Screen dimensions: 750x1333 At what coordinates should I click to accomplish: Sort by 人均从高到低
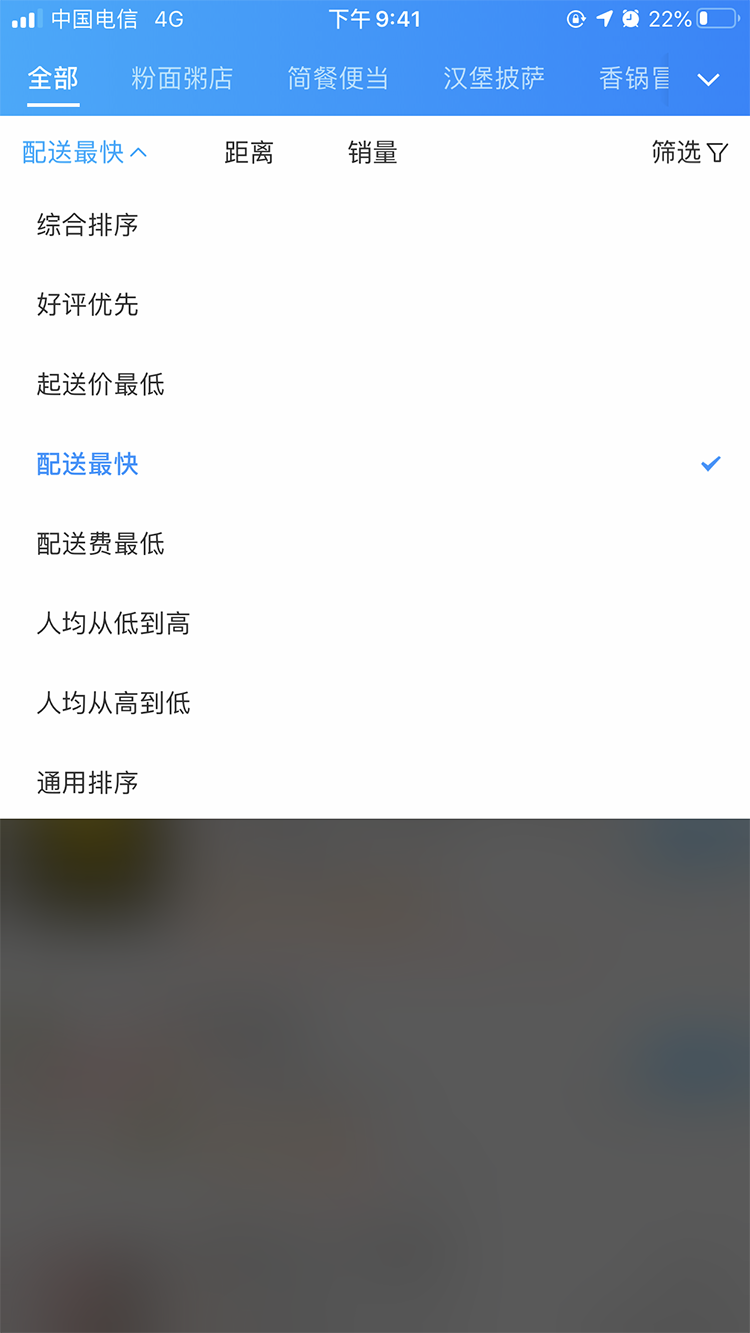pos(113,703)
